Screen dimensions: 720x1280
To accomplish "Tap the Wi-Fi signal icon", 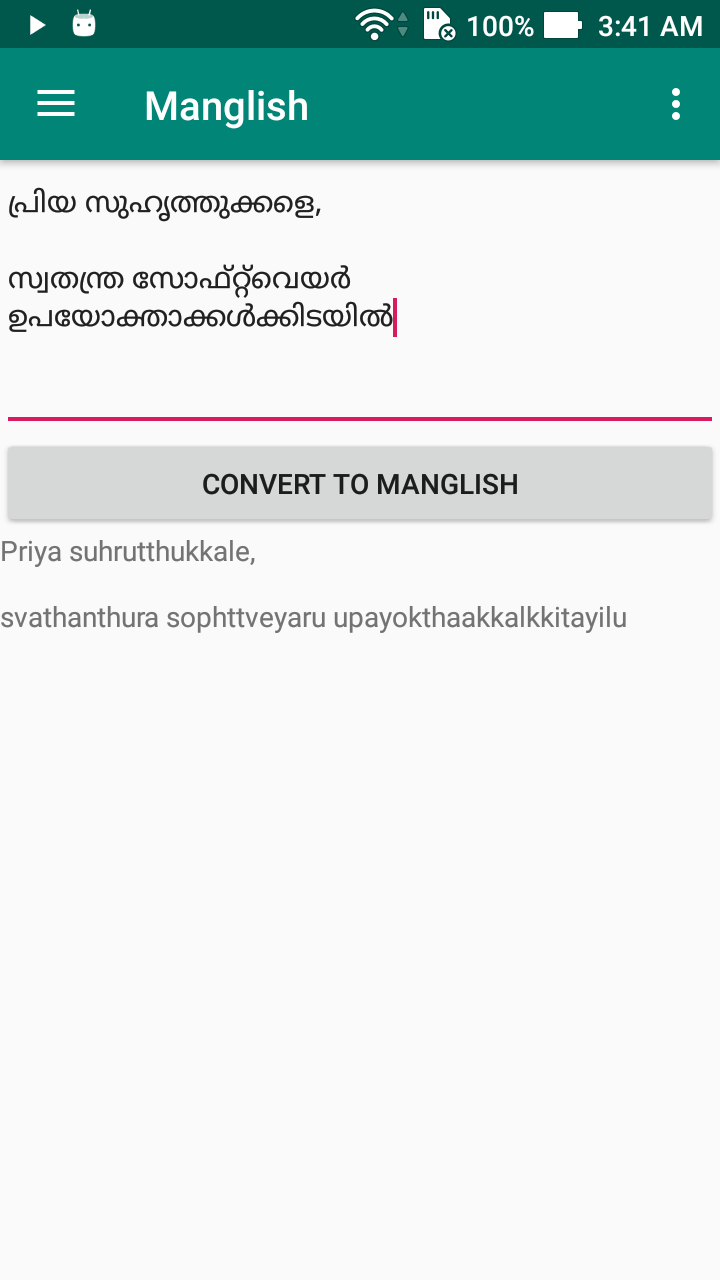I will 374,25.
